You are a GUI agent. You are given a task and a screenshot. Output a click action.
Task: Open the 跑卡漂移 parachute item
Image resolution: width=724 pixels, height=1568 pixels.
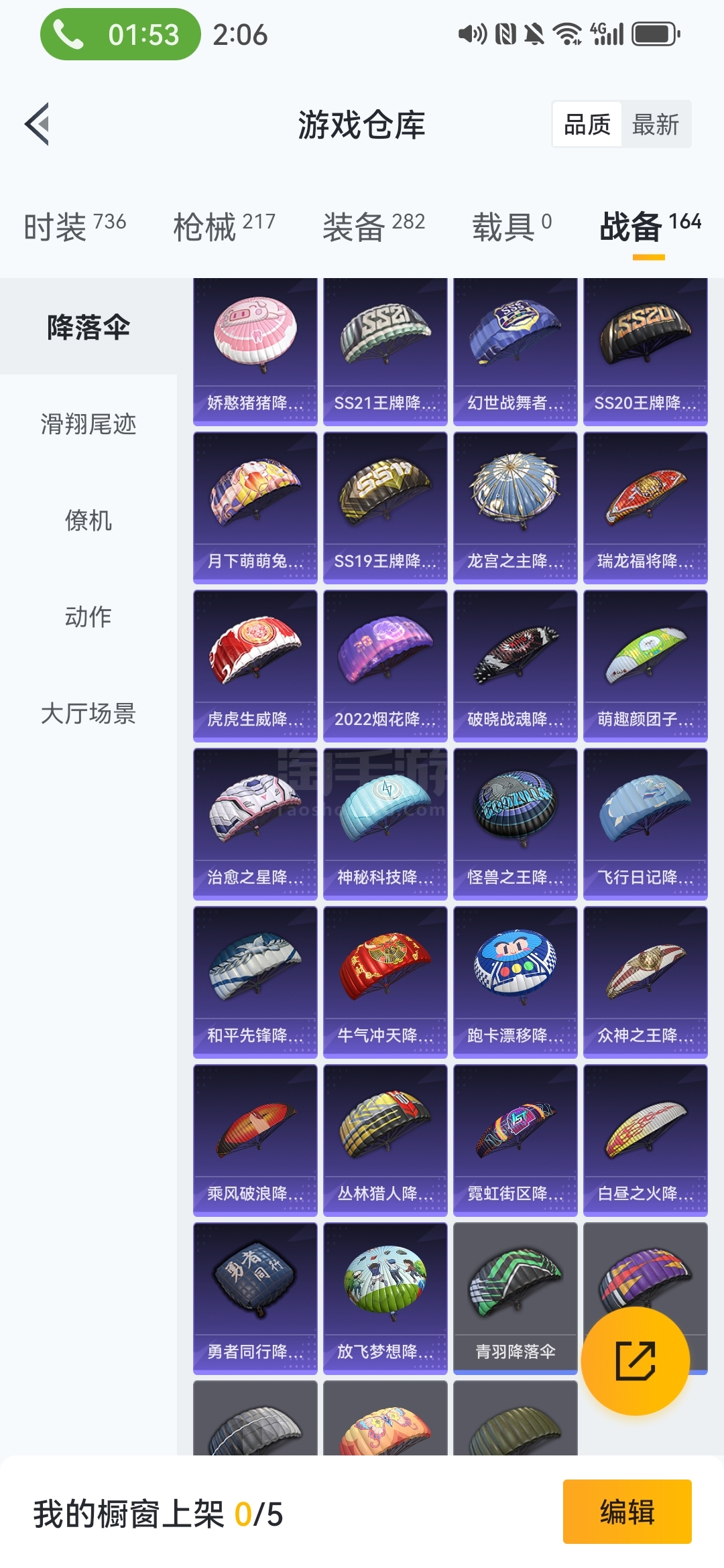515,982
